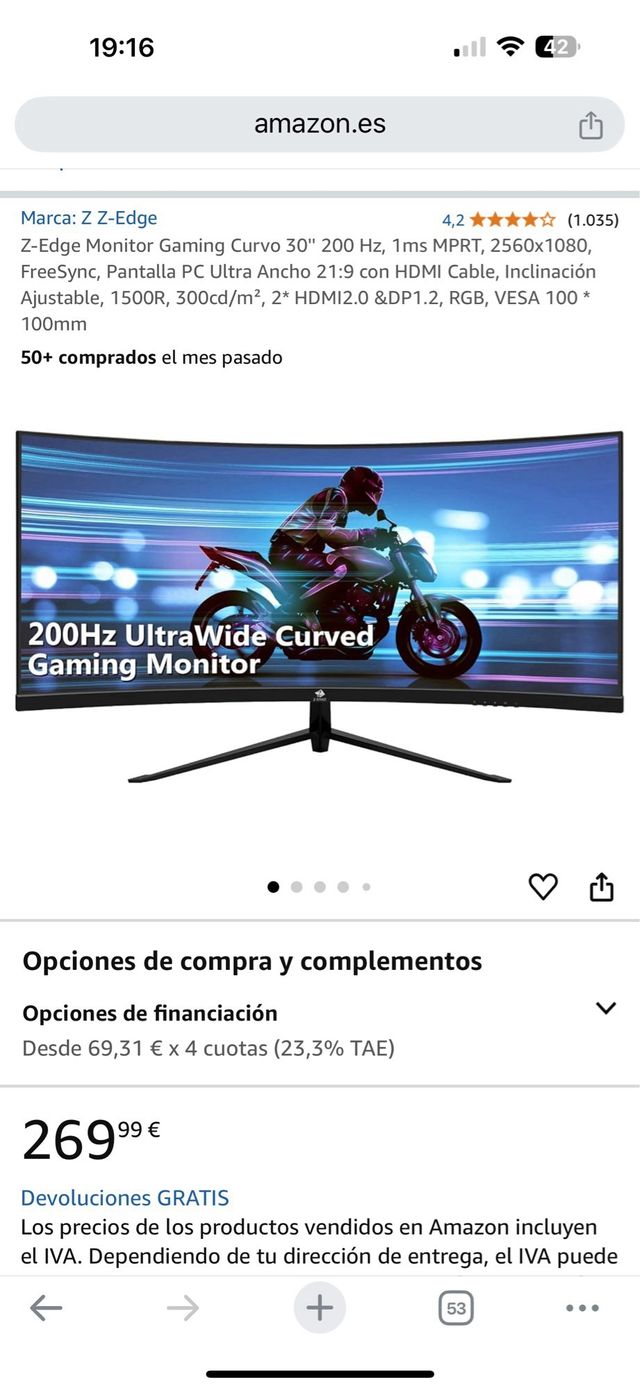Open the curved monitor product image
Image resolution: width=640 pixels, height=1390 pixels.
point(320,605)
